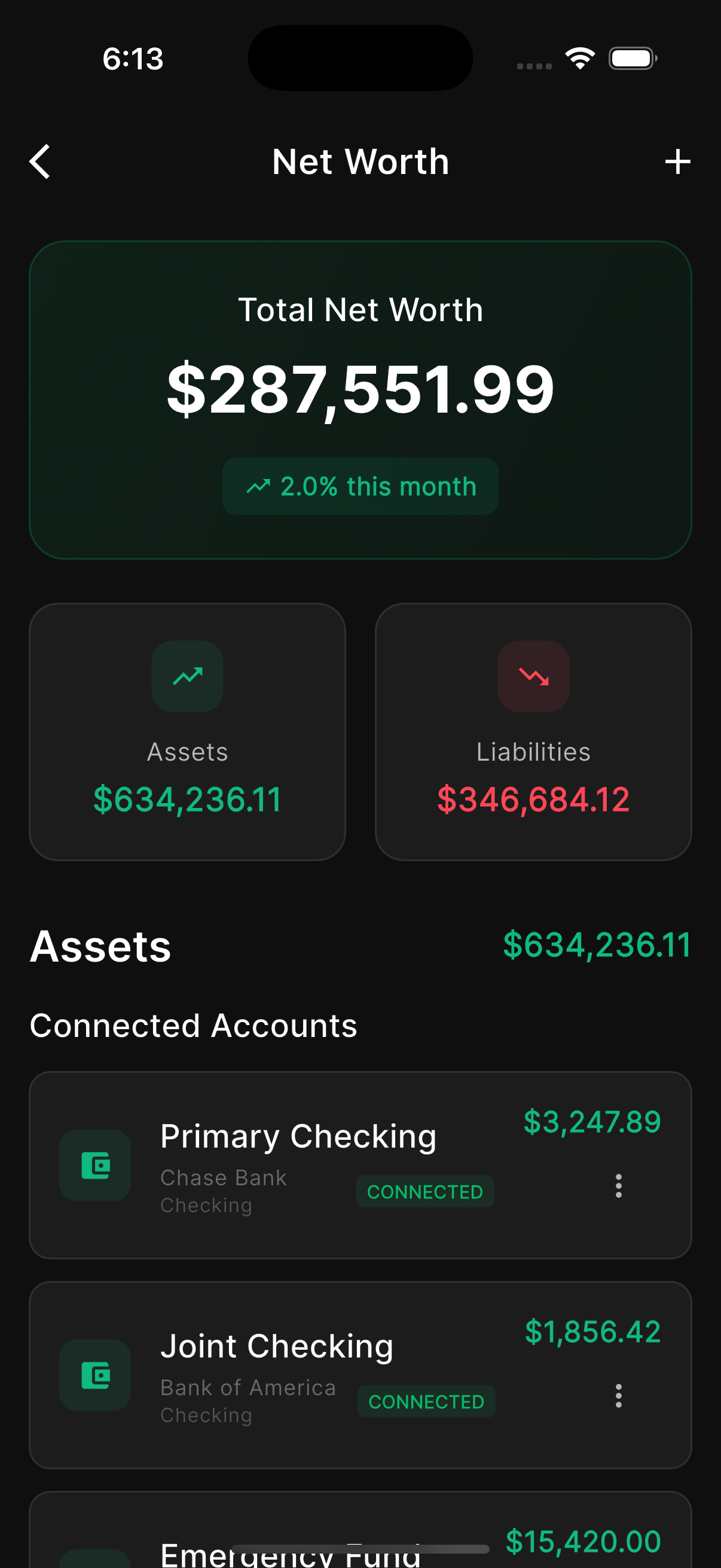Select the Assets trending-up icon
Viewport: 721px width, 1568px height.
coord(187,676)
